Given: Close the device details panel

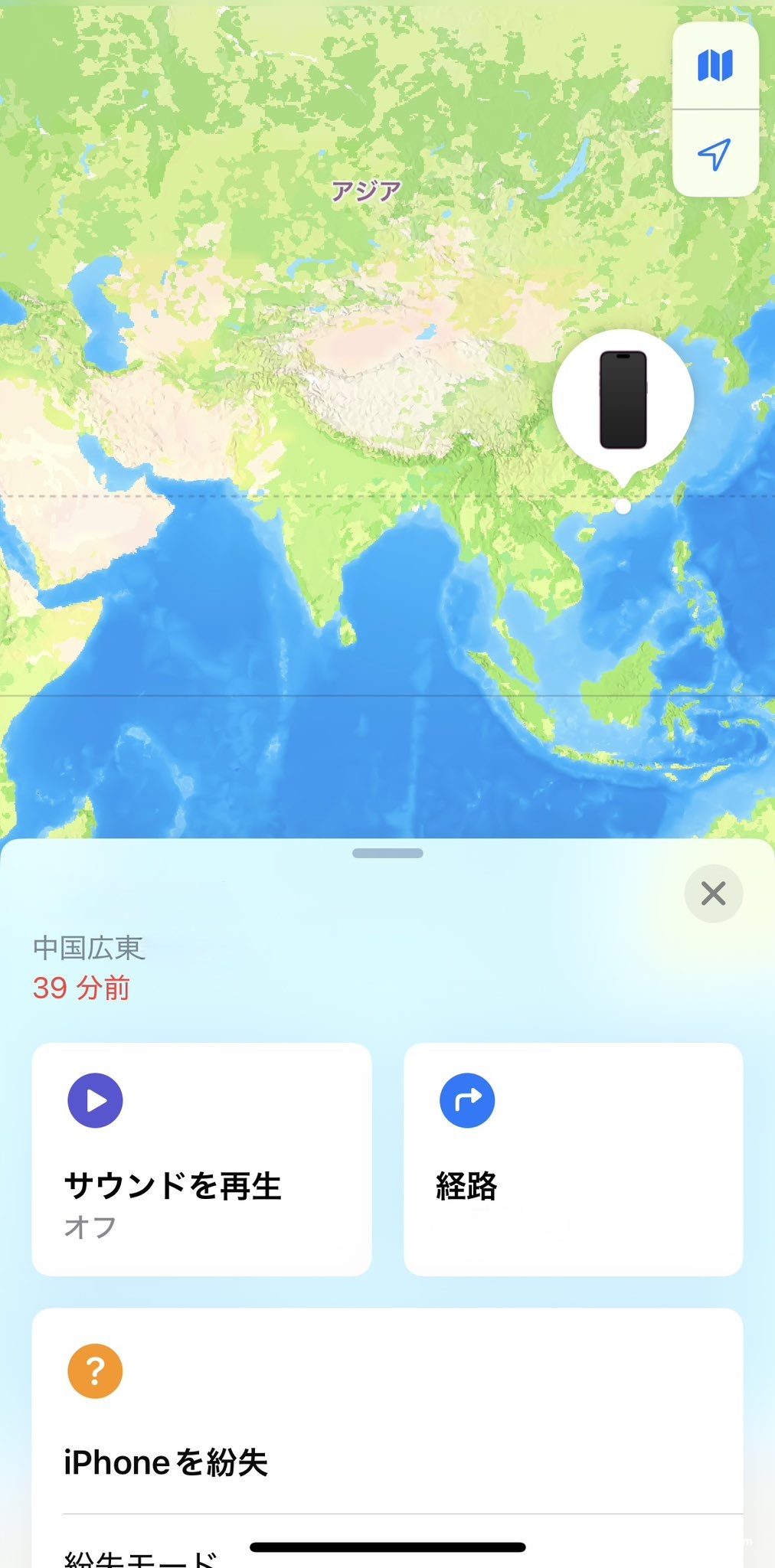Looking at the screenshot, I should pos(713,893).
